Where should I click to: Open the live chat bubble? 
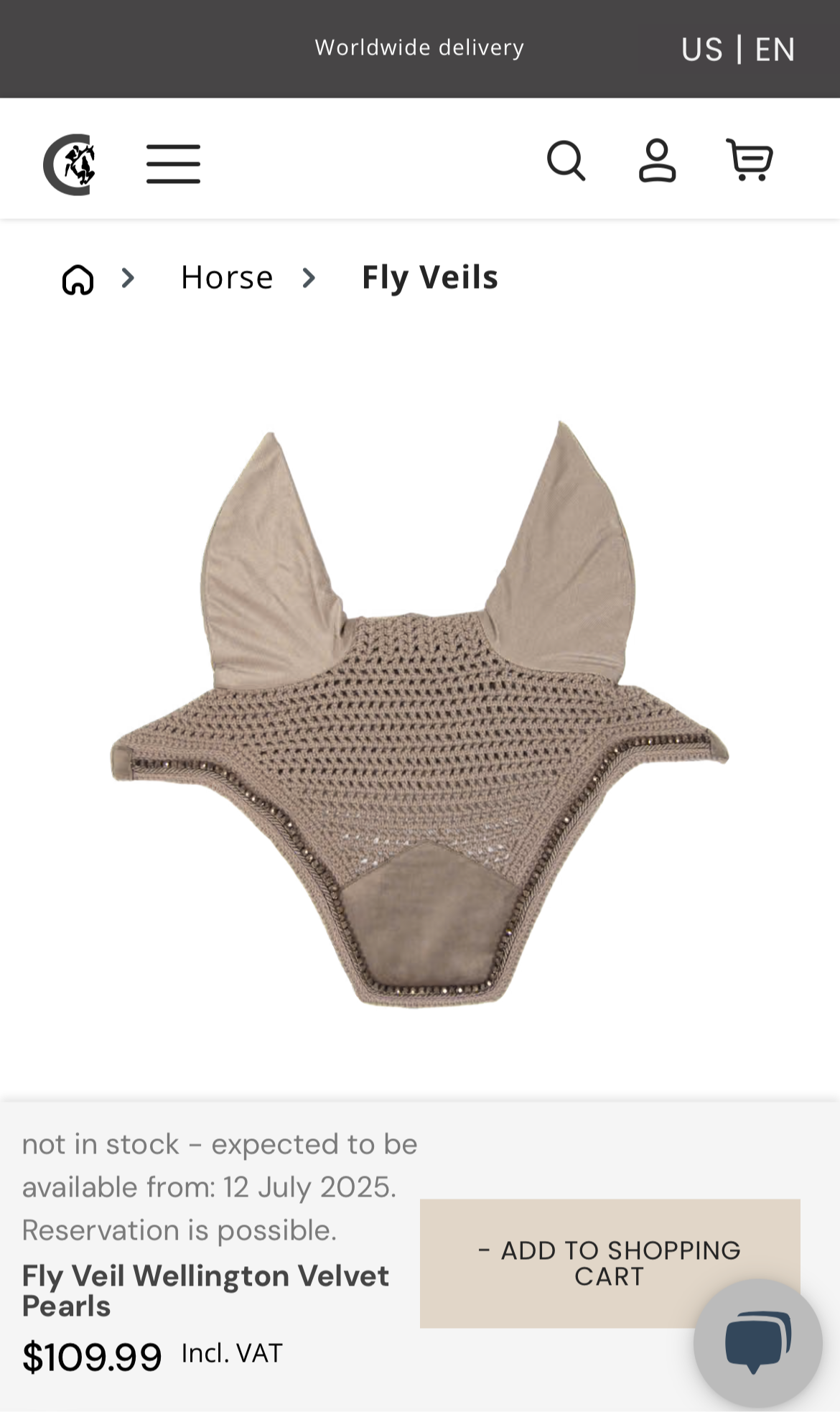click(x=757, y=1342)
